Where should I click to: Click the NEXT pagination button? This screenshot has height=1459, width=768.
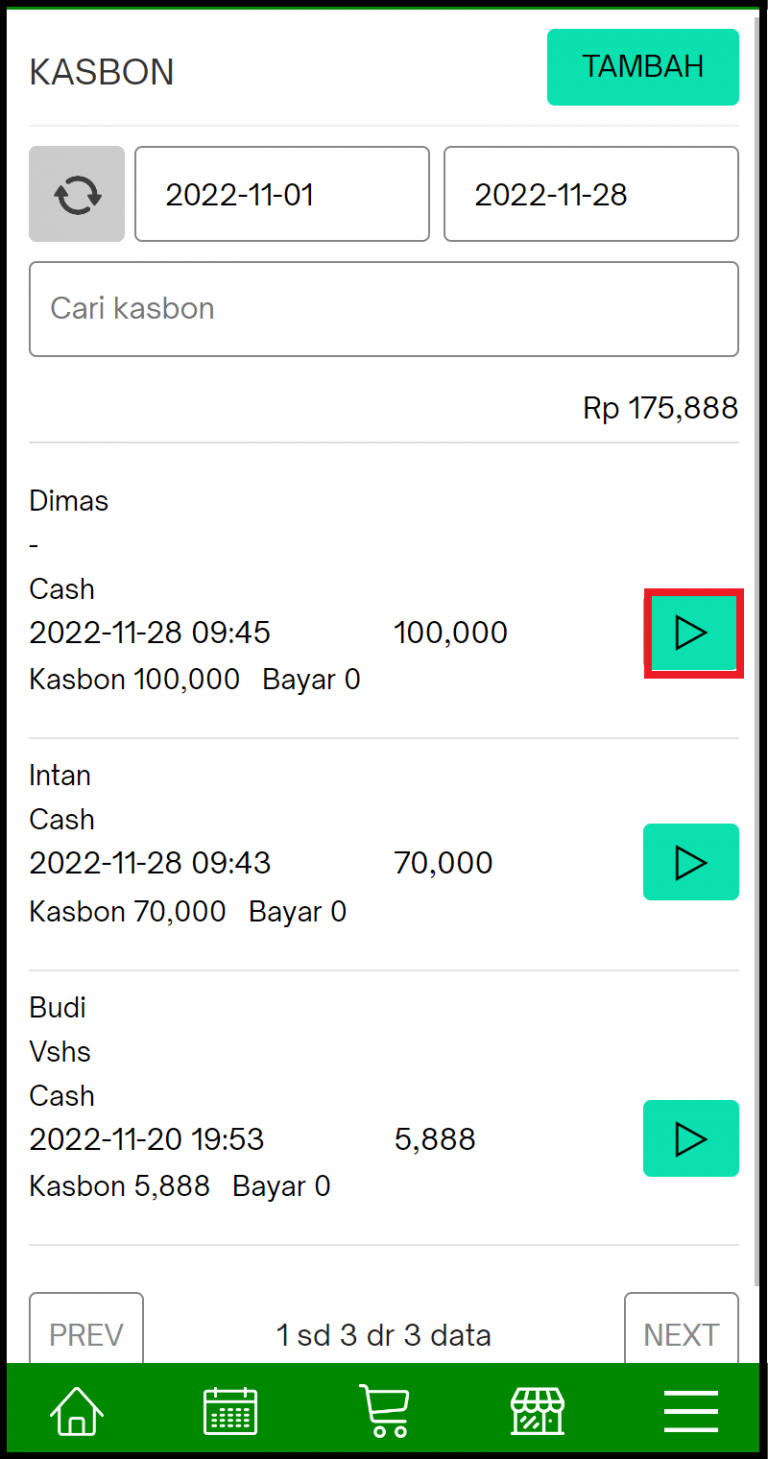[x=681, y=1333]
